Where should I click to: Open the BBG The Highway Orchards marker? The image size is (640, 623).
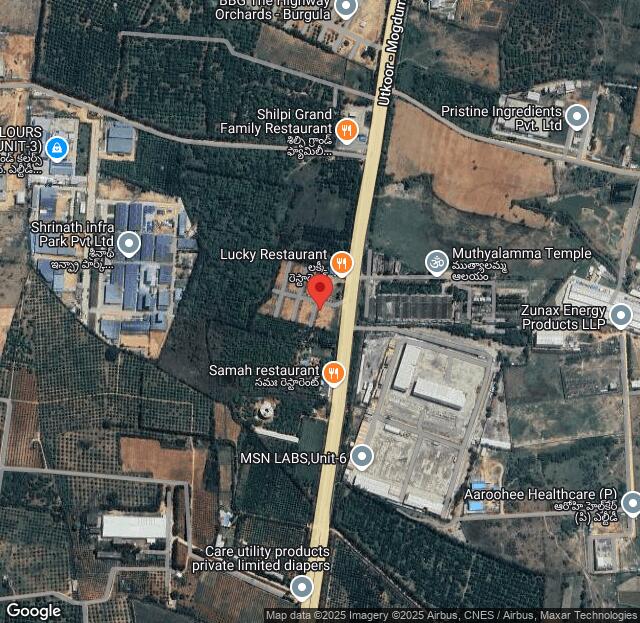click(346, 8)
